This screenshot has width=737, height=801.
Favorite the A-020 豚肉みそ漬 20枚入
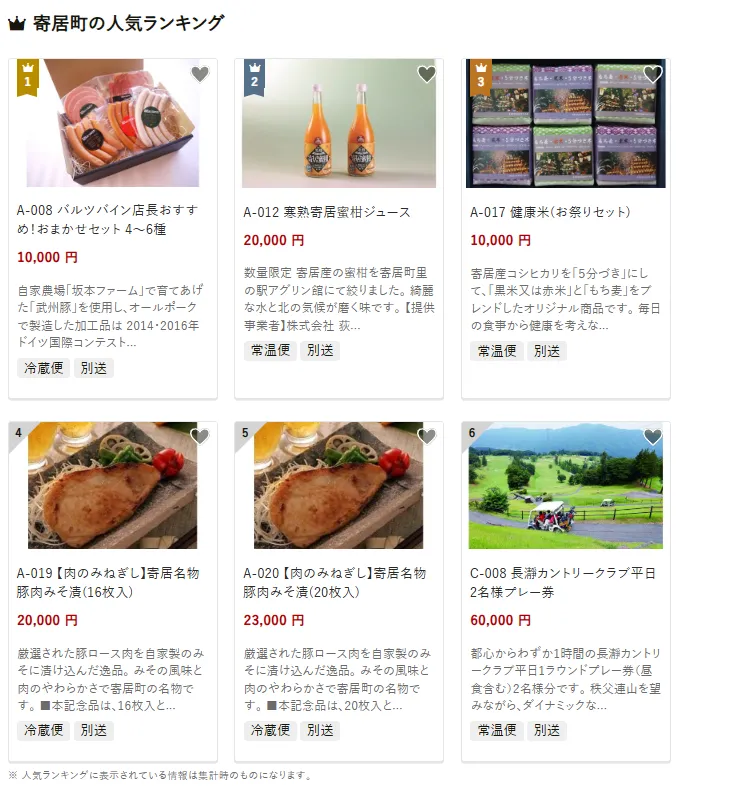pyautogui.click(x=427, y=437)
